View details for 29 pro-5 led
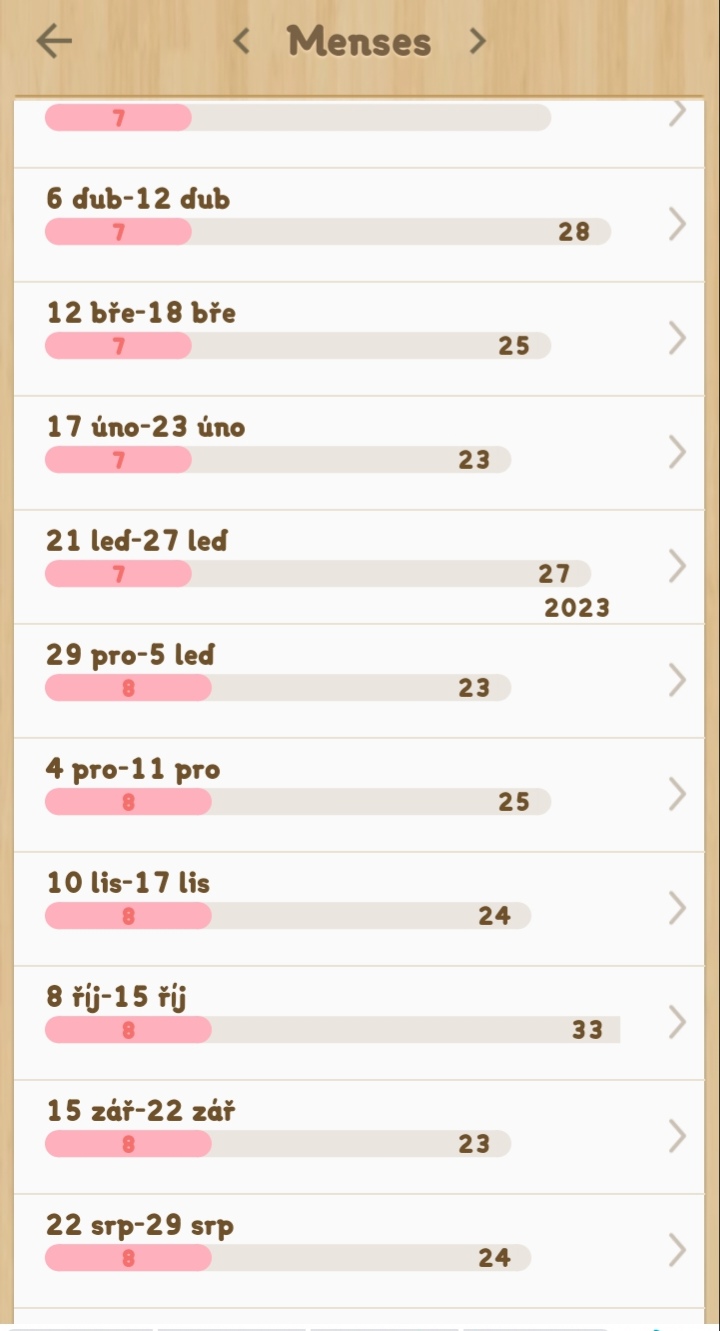The height and width of the screenshot is (1331, 720). tap(359, 680)
